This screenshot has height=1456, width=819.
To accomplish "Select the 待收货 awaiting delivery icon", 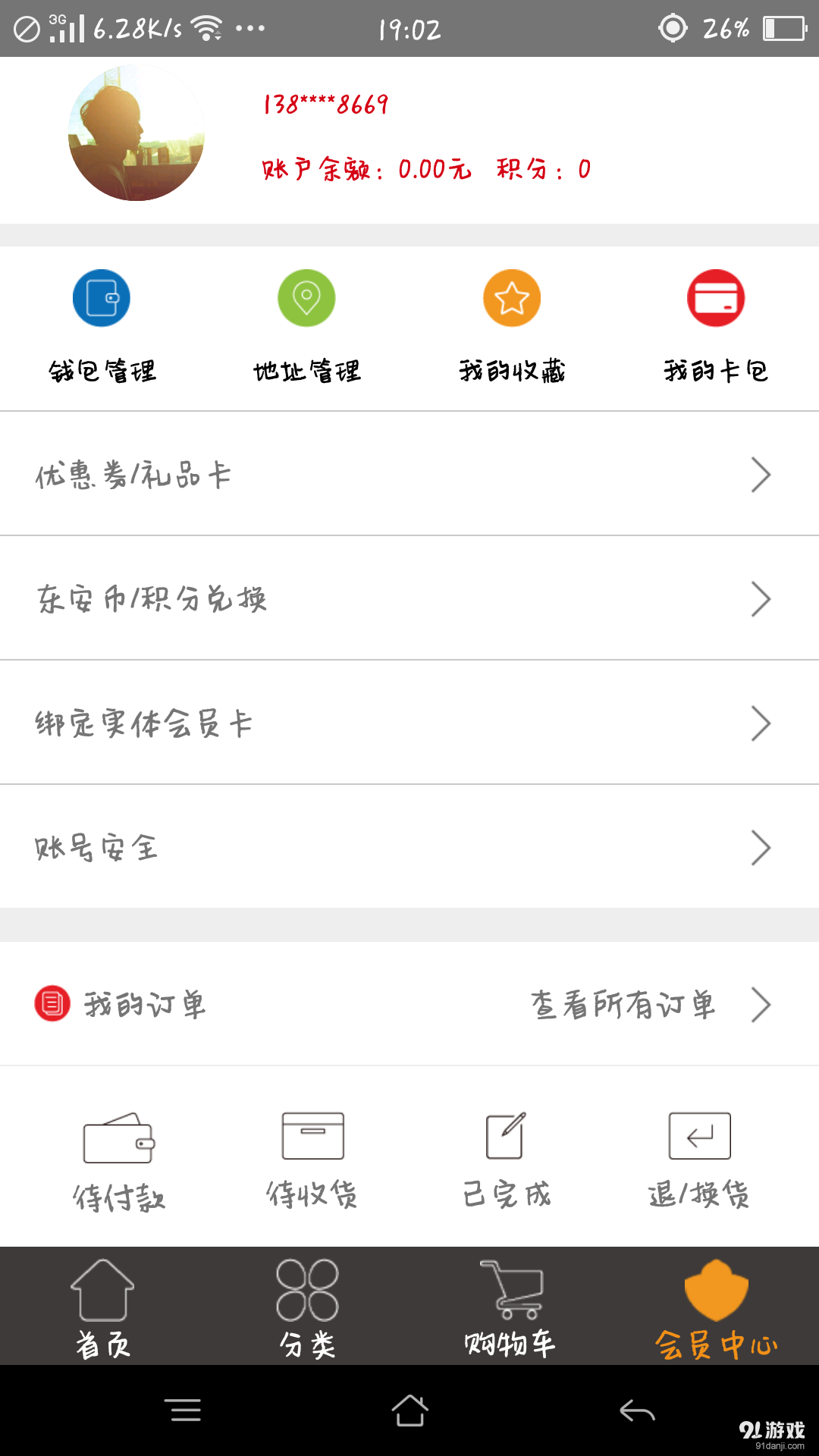I will point(312,1135).
